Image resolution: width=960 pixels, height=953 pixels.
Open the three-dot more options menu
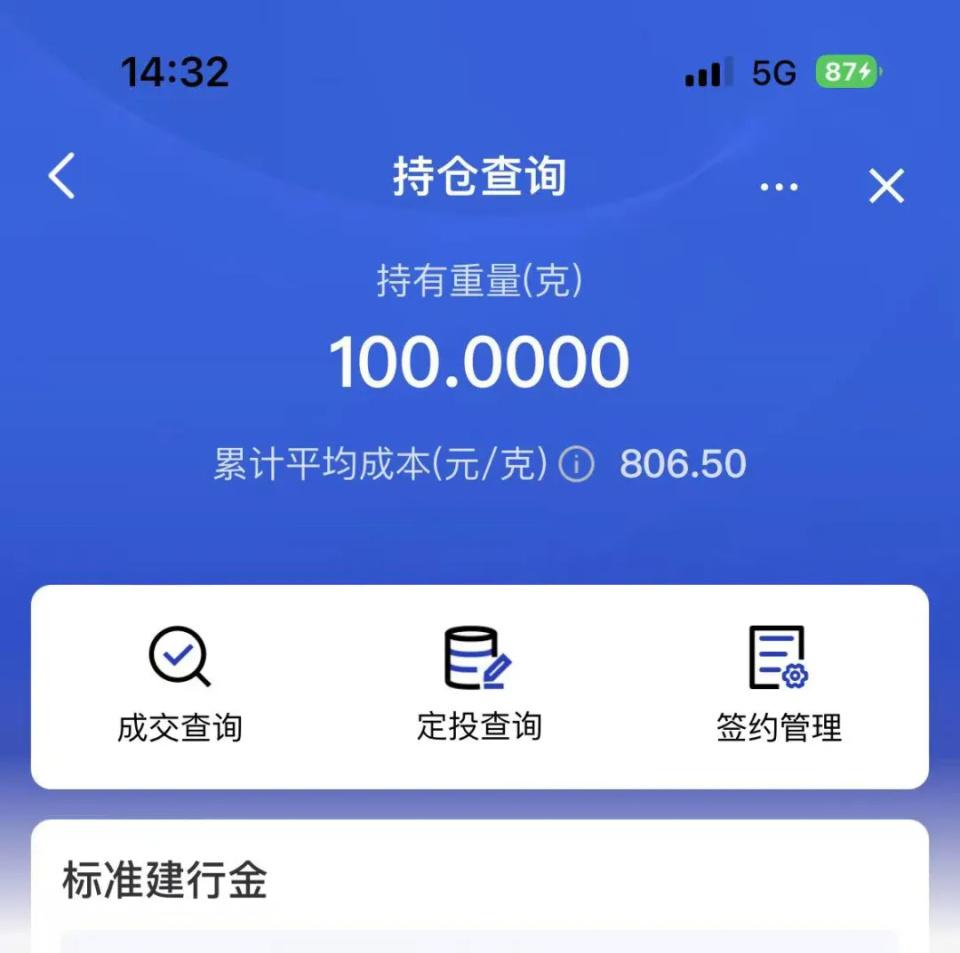point(779,187)
